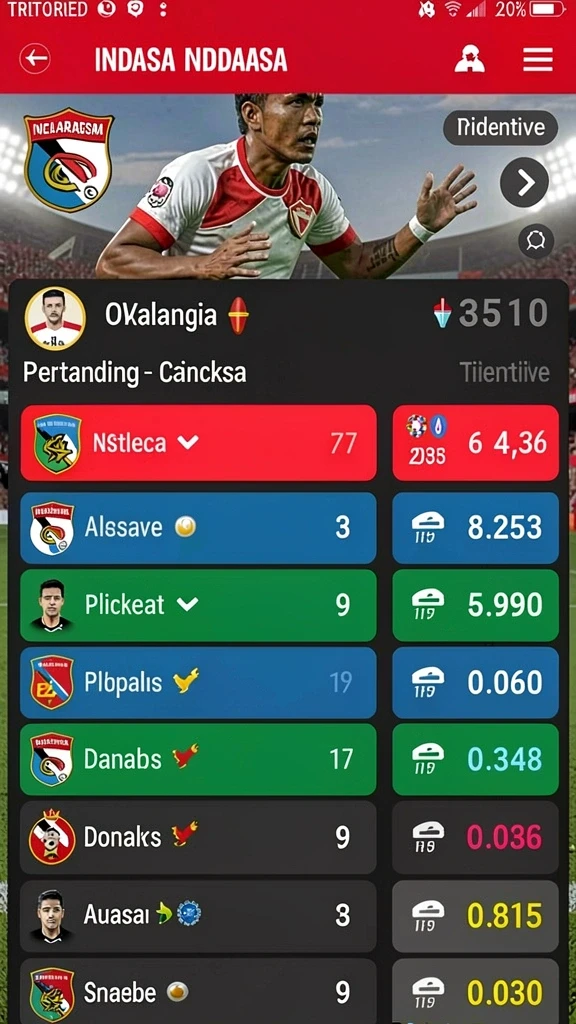The image size is (576, 1024).
Task: Go back with the header arrow
Action: 35,59
